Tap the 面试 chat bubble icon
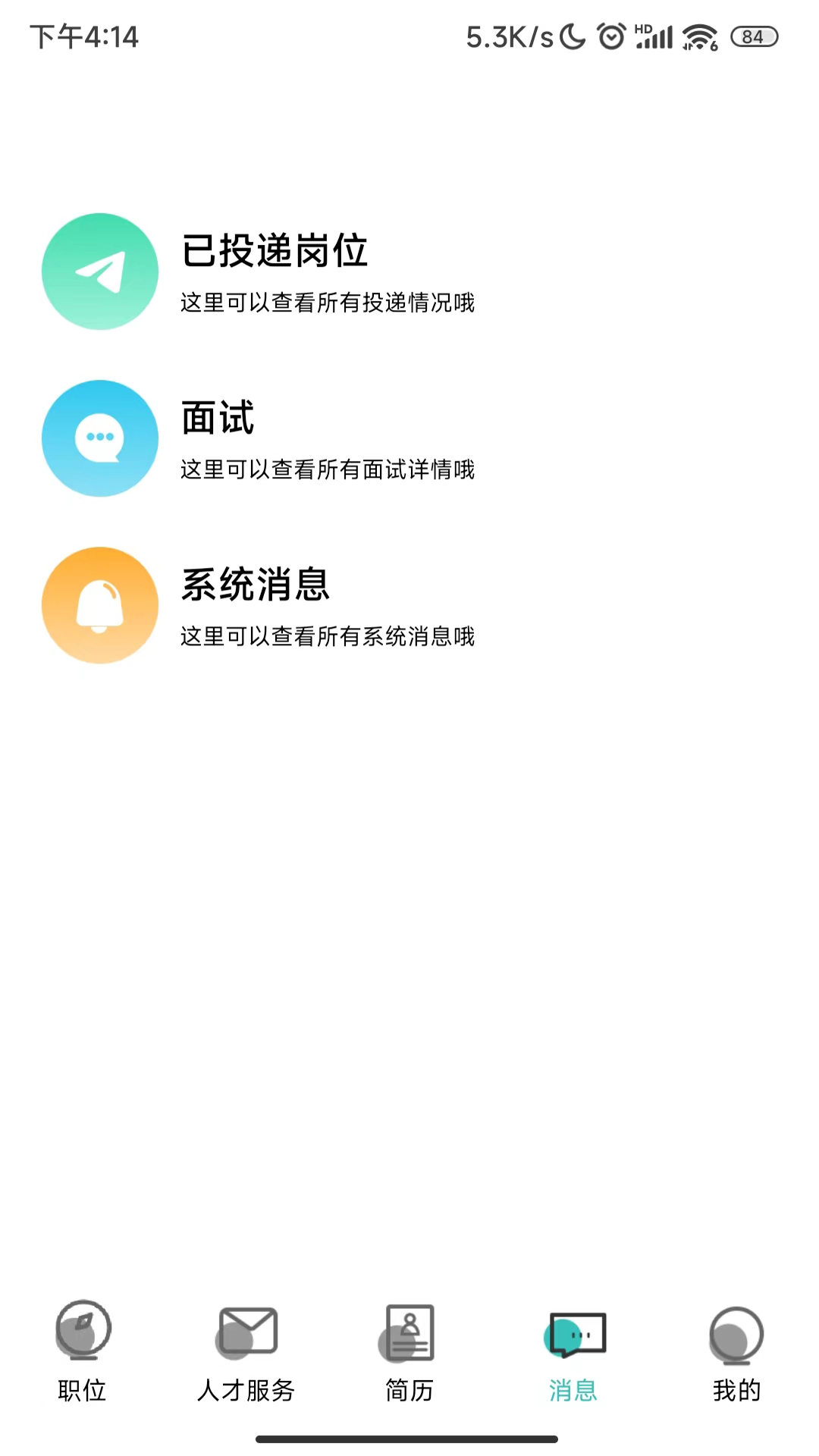Screen dimensions: 819x1456 point(99,438)
